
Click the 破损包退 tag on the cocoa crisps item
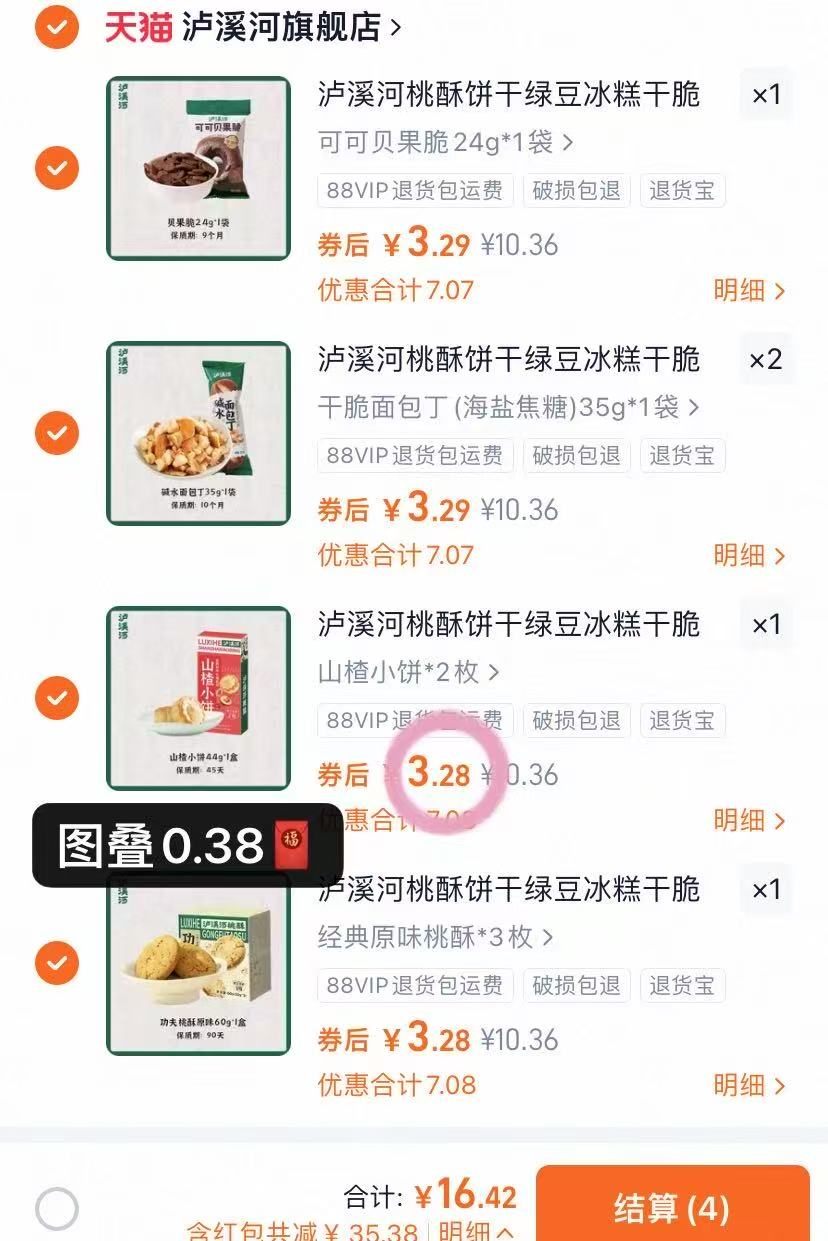[x=575, y=191]
